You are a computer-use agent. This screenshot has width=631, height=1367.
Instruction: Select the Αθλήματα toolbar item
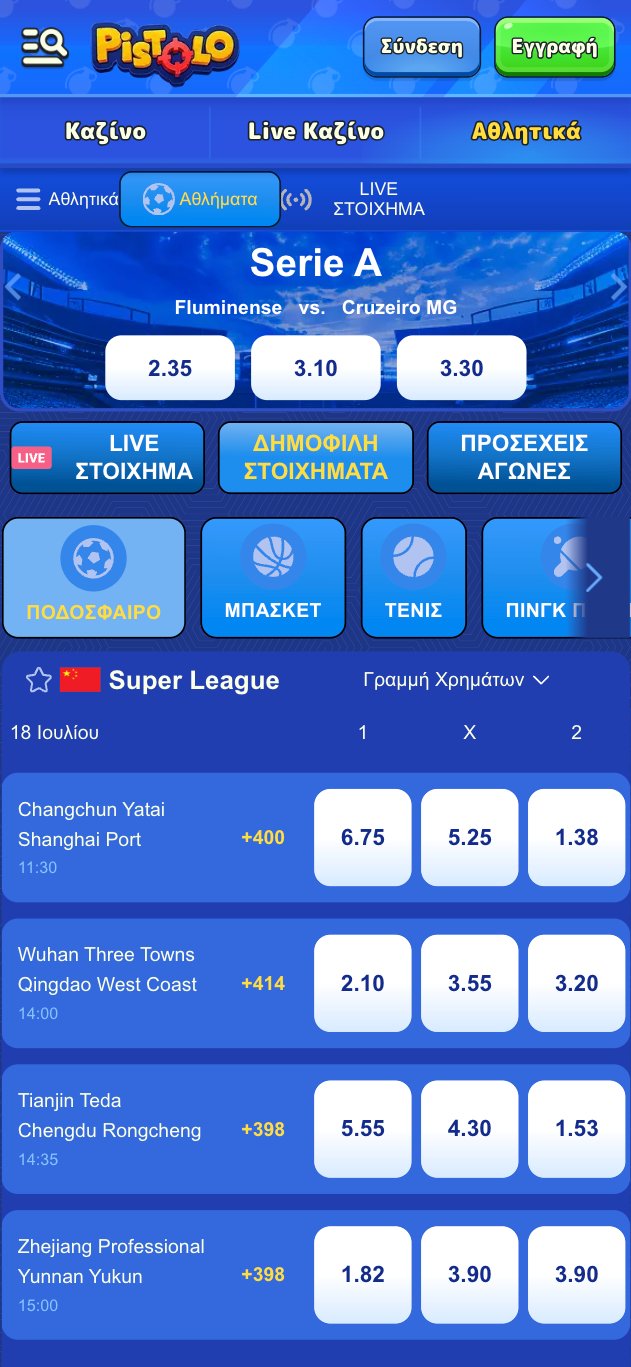coord(200,199)
